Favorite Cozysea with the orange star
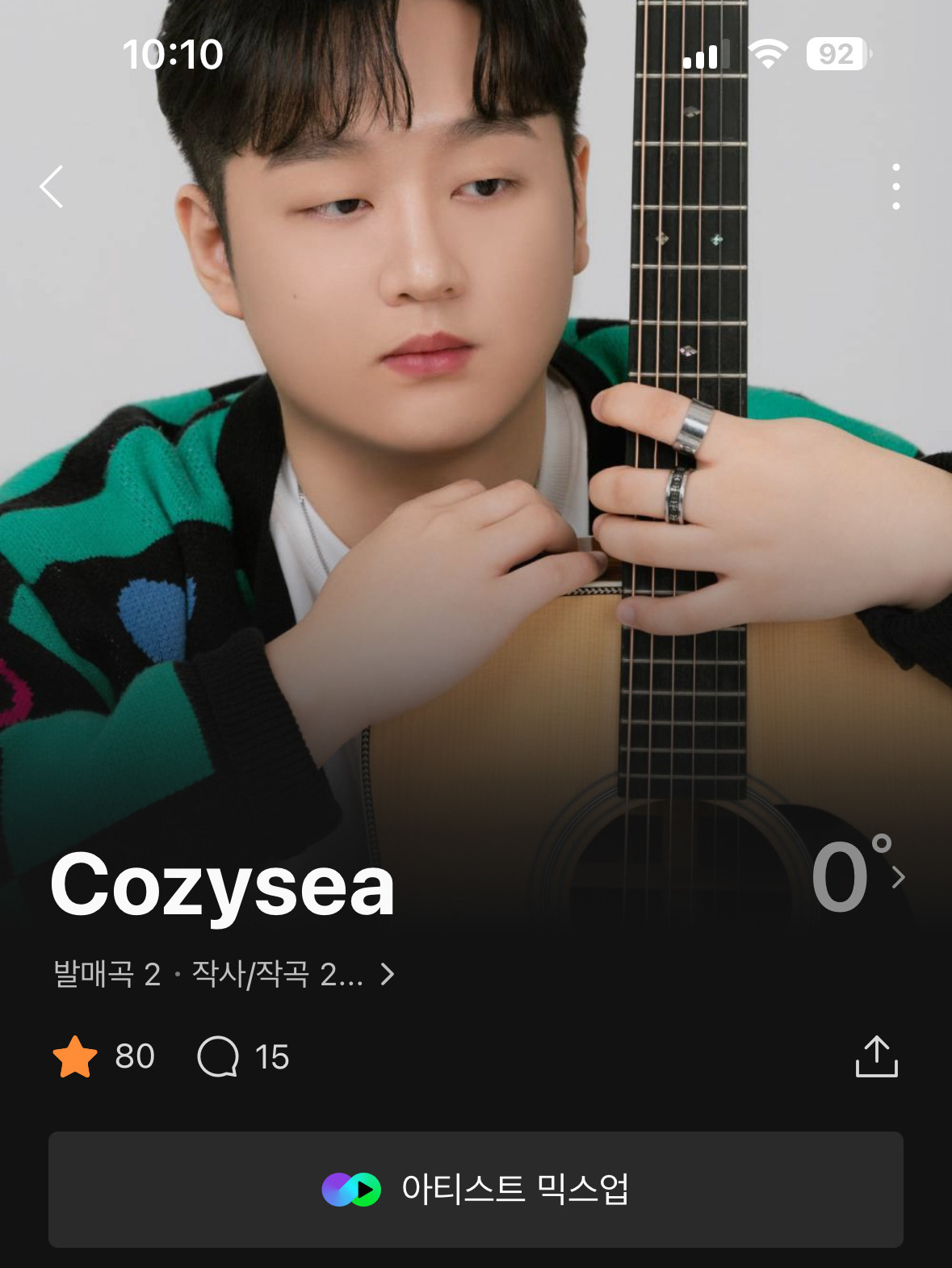The width and height of the screenshot is (952, 1268). (75, 1056)
